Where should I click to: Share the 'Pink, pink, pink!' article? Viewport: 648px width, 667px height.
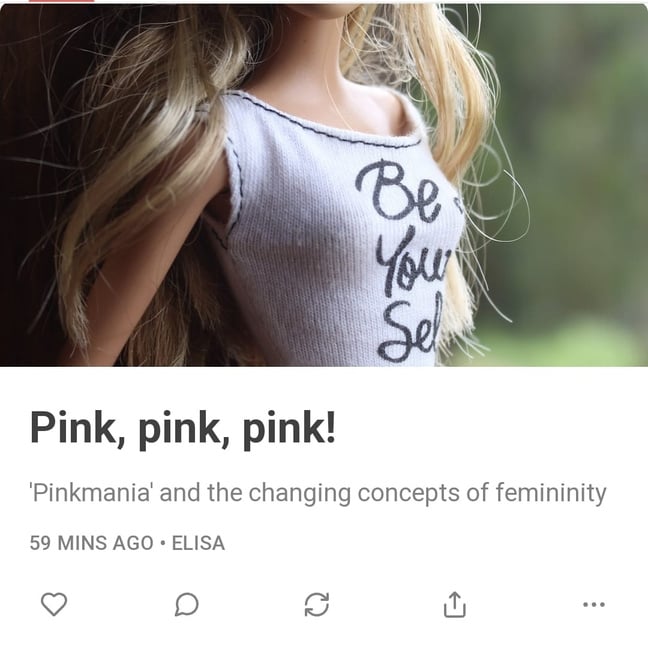(x=454, y=604)
